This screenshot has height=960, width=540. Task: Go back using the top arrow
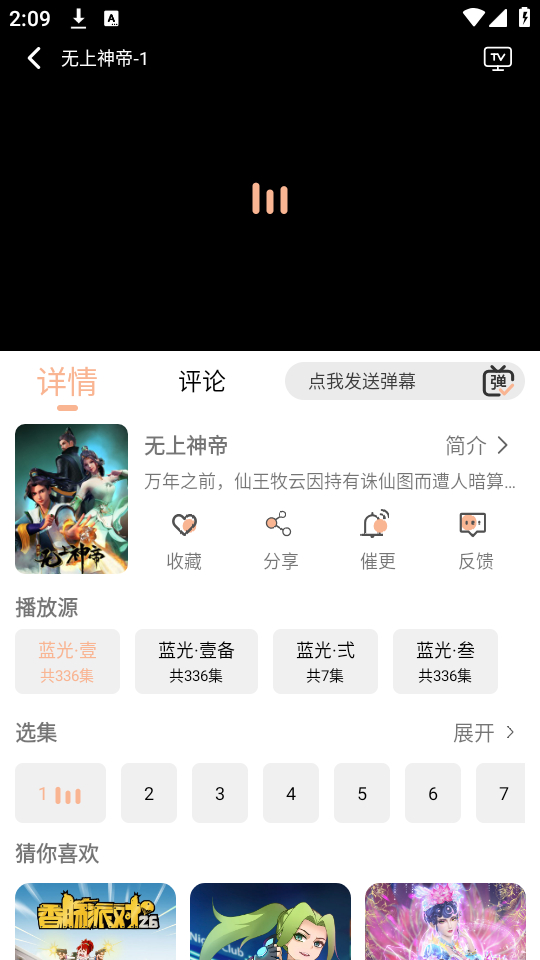[34, 58]
